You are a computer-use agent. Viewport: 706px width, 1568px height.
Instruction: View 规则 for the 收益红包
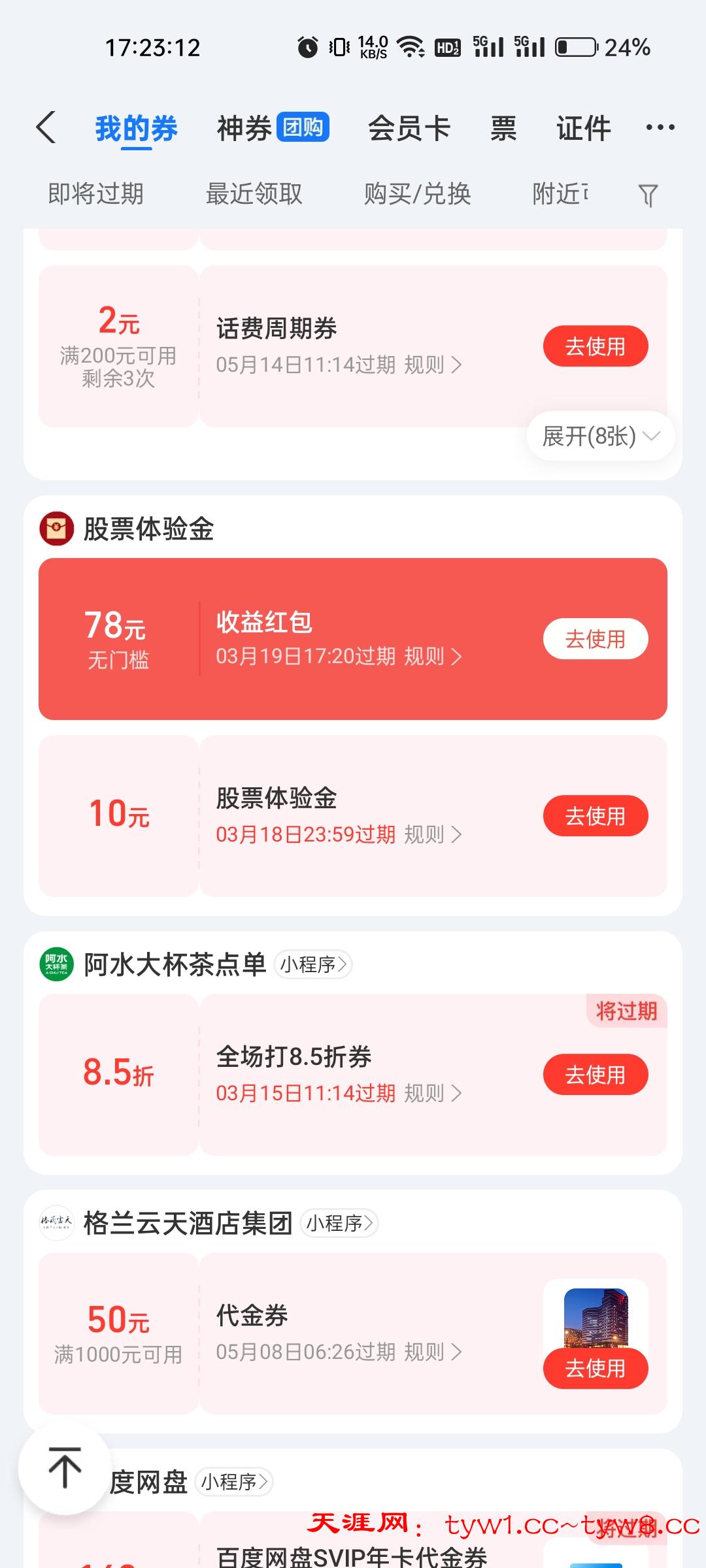(433, 657)
